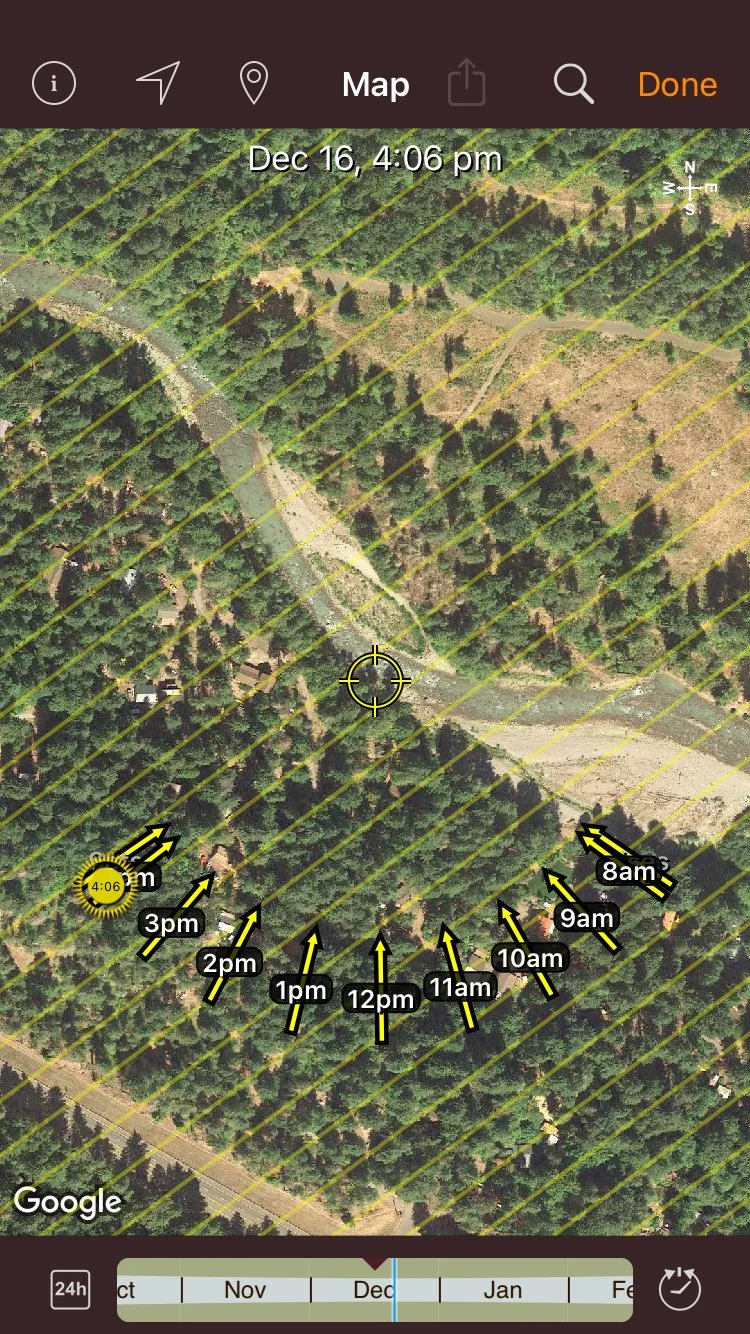Image resolution: width=750 pixels, height=1334 pixels.
Task: Open the search magnifier
Action: pyautogui.click(x=574, y=85)
